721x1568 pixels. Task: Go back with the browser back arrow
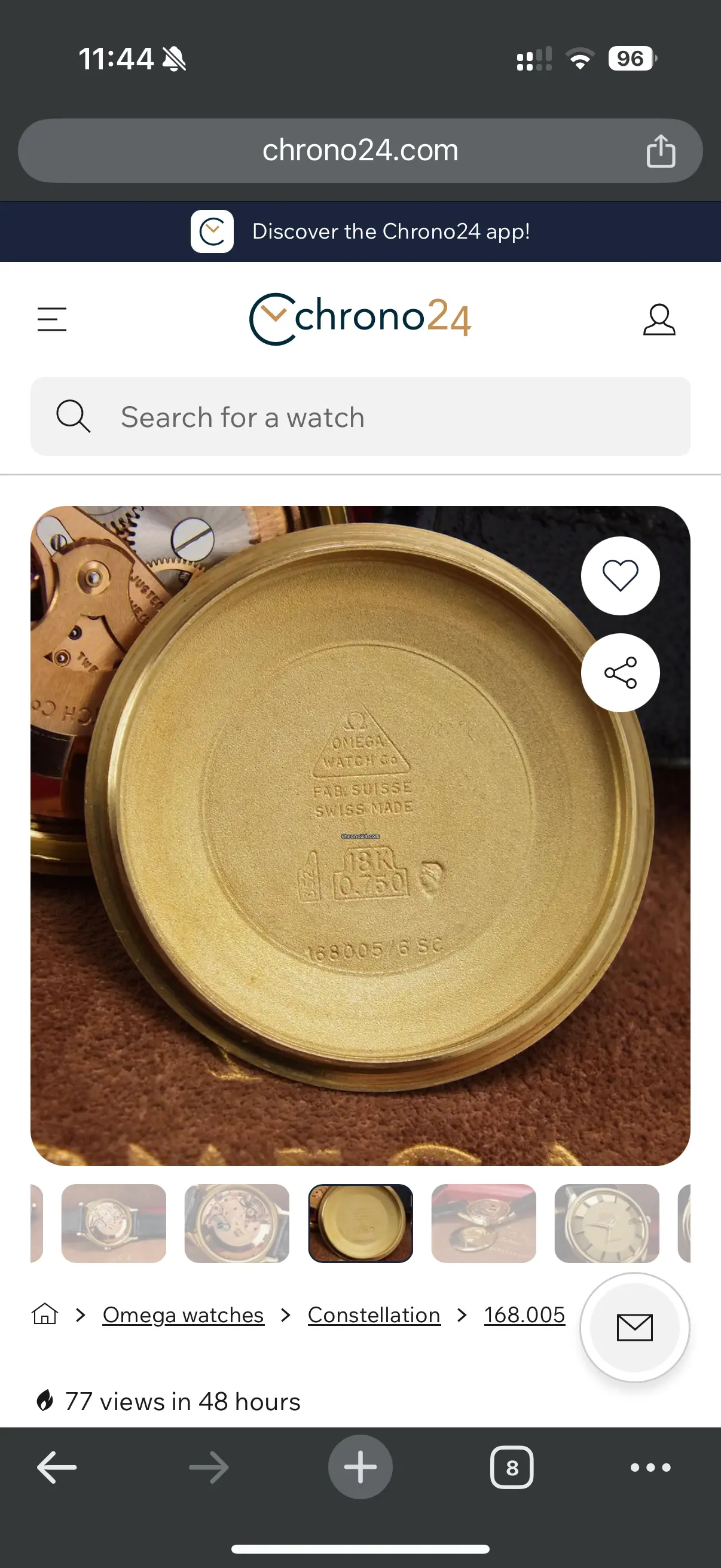57,1468
